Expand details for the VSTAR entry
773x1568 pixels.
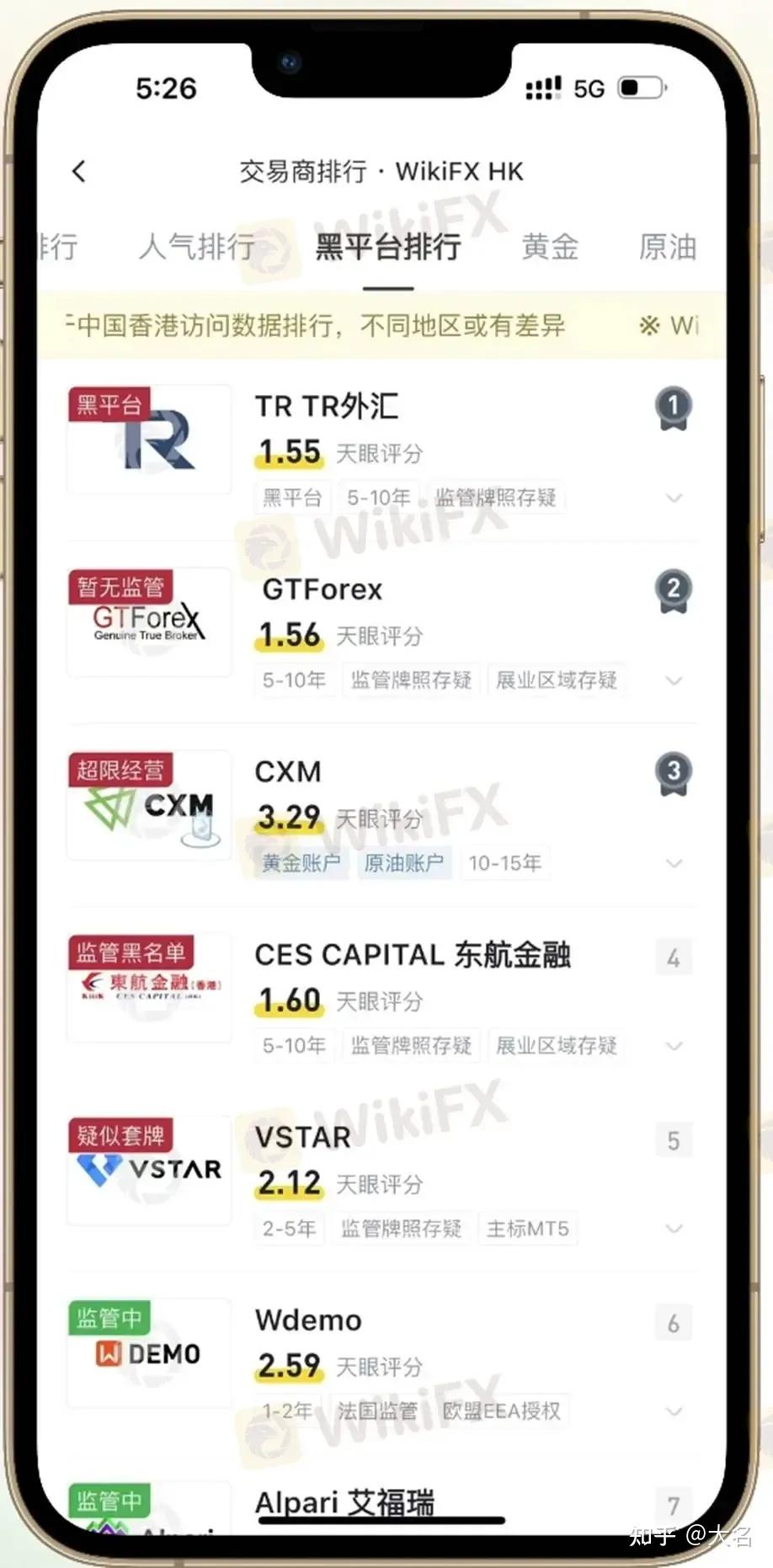[674, 1229]
